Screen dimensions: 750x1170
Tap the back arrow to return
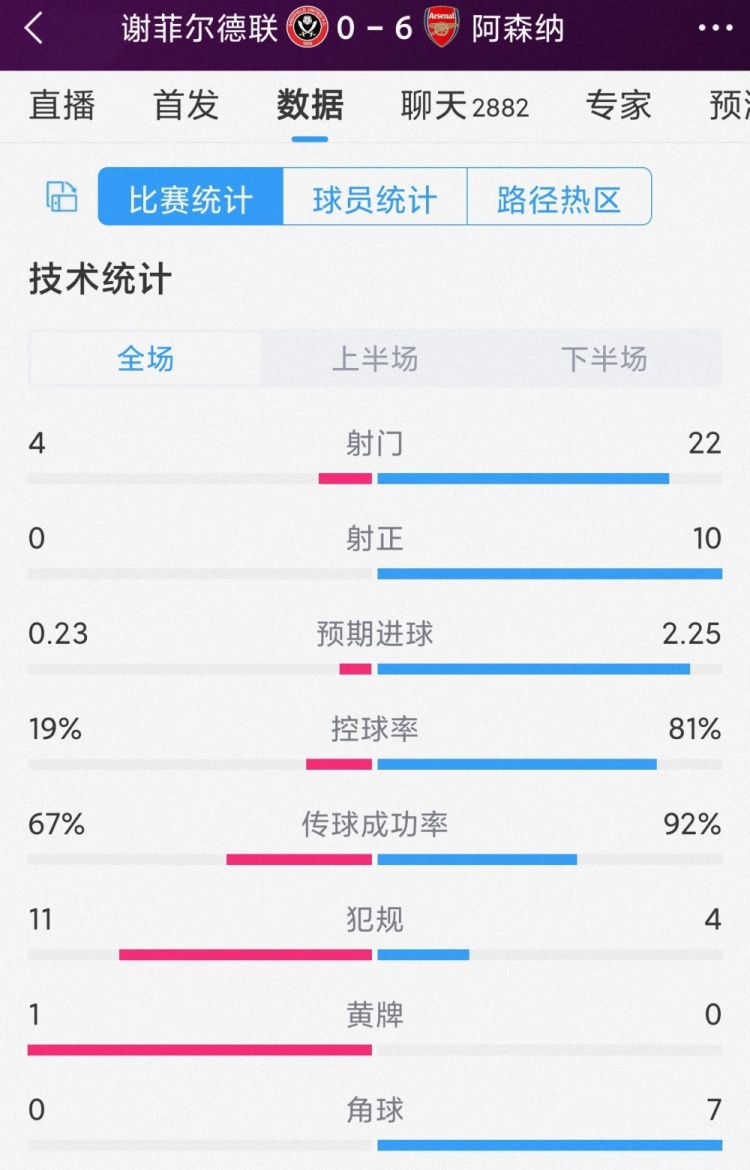[33, 30]
